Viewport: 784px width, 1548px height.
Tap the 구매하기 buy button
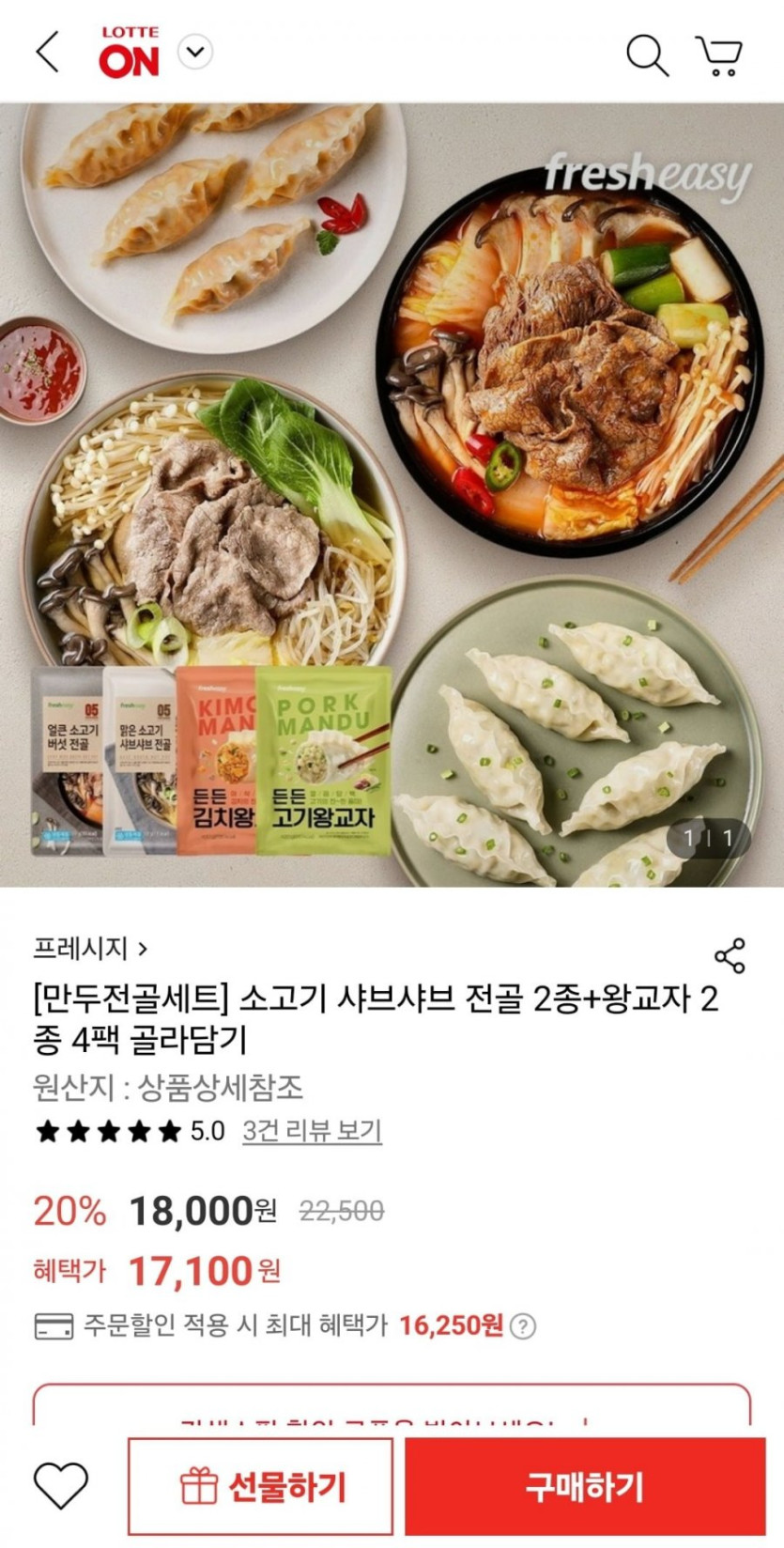tap(584, 1486)
